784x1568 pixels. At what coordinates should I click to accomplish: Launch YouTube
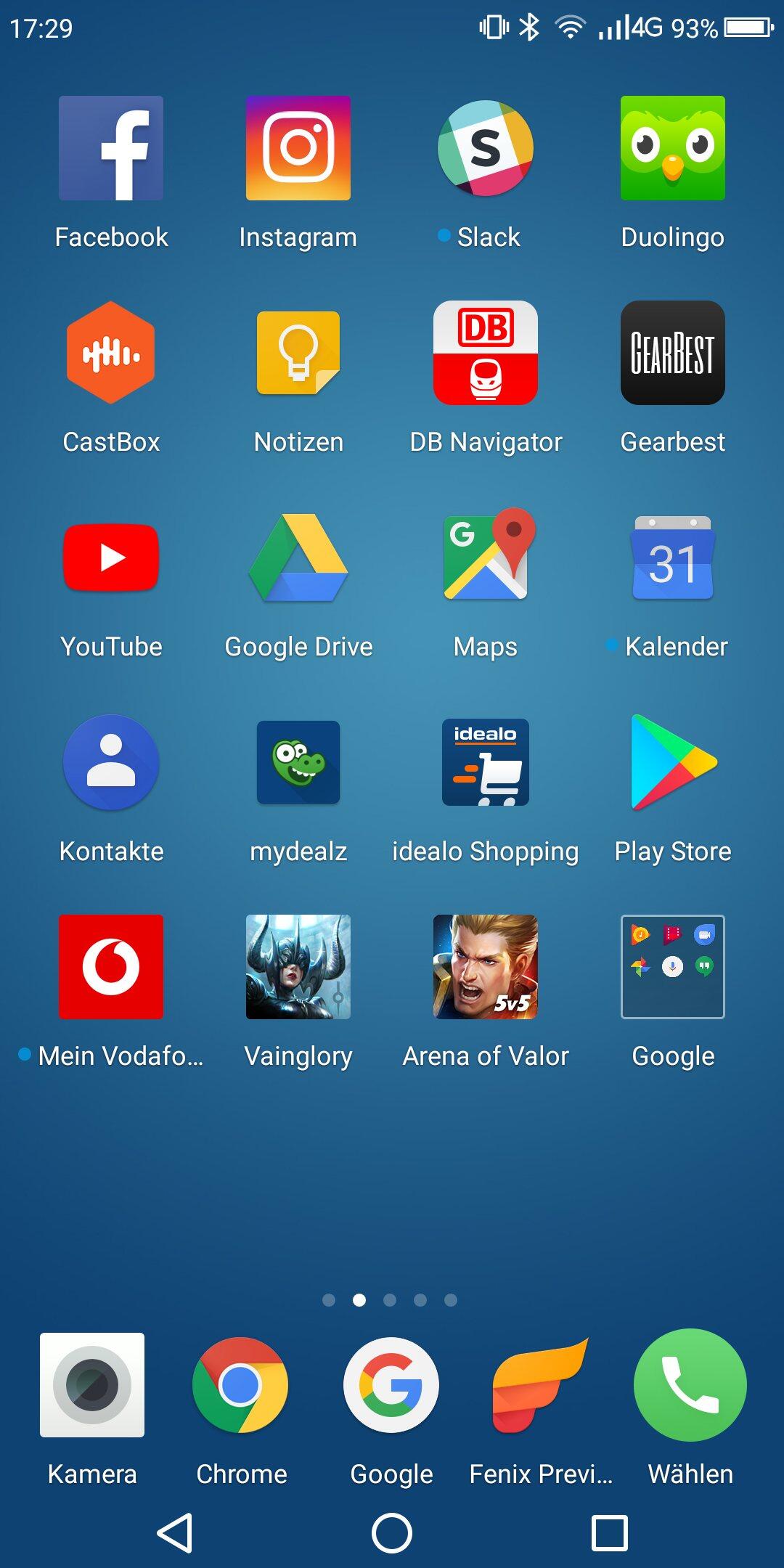coord(111,558)
